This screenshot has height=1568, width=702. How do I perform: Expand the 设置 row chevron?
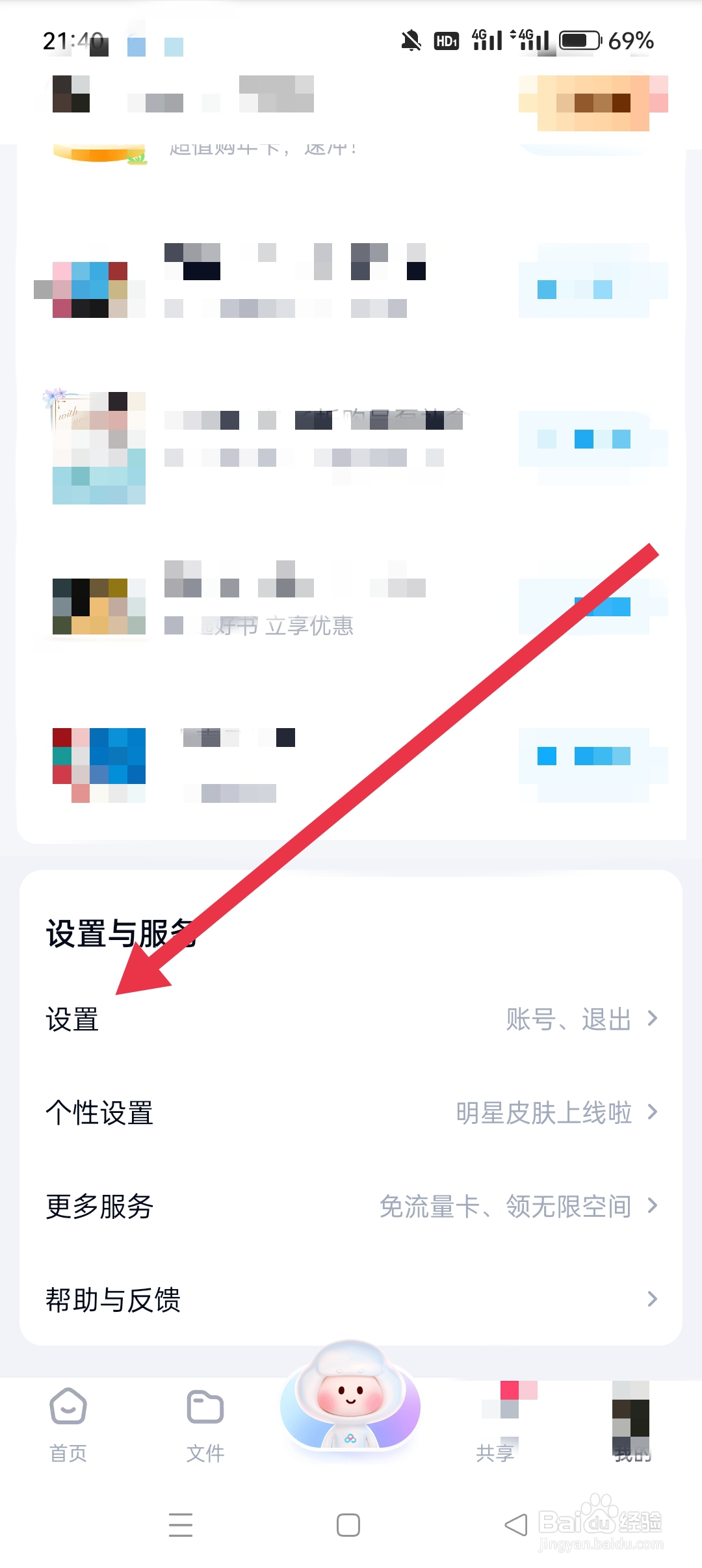[x=653, y=1019]
